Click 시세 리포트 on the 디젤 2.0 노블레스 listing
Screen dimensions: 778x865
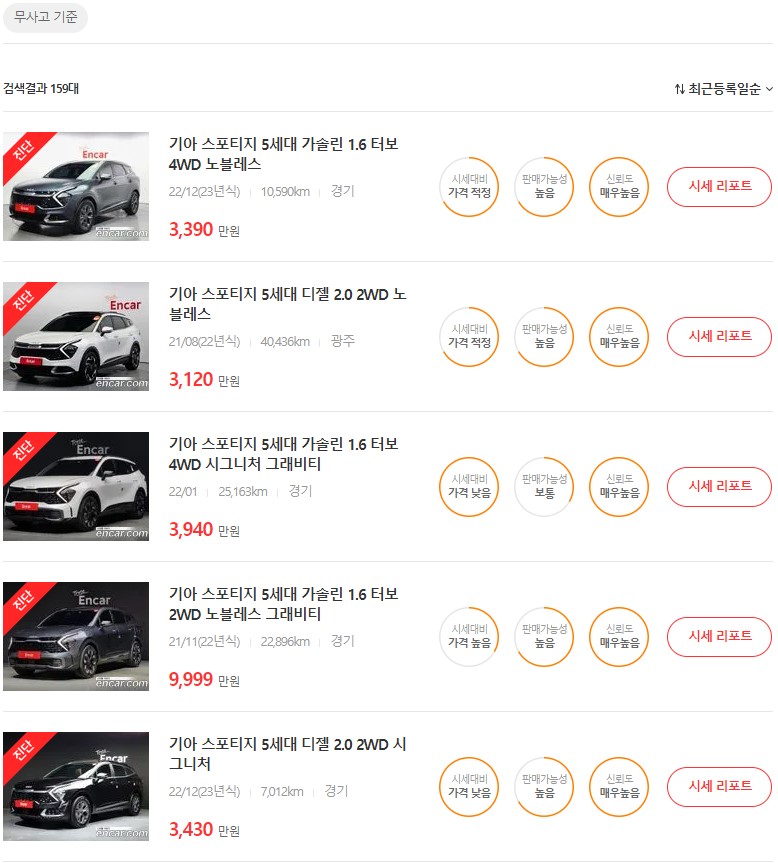point(719,337)
